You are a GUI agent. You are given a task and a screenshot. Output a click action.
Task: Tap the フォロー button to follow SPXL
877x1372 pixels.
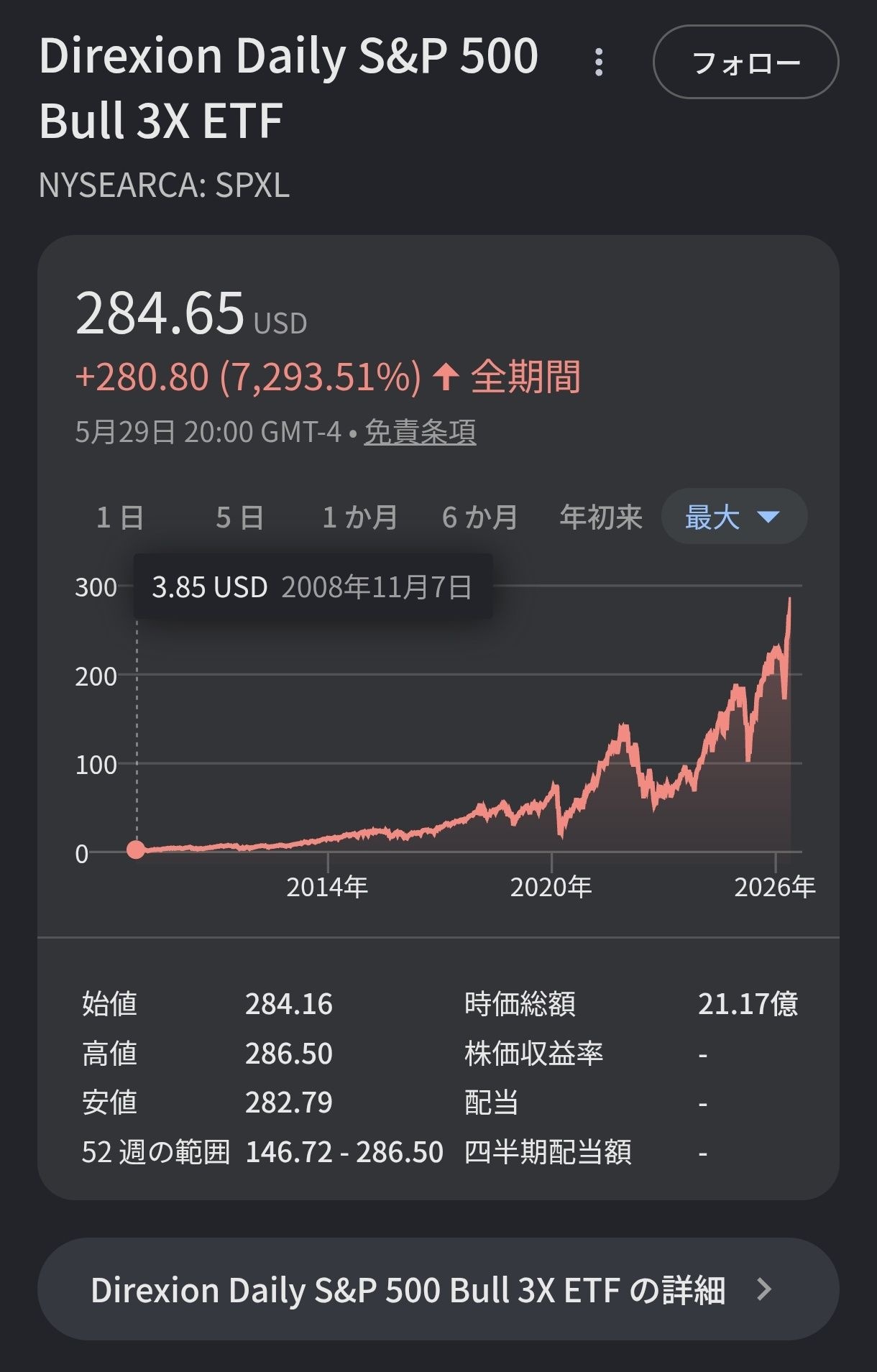745,63
